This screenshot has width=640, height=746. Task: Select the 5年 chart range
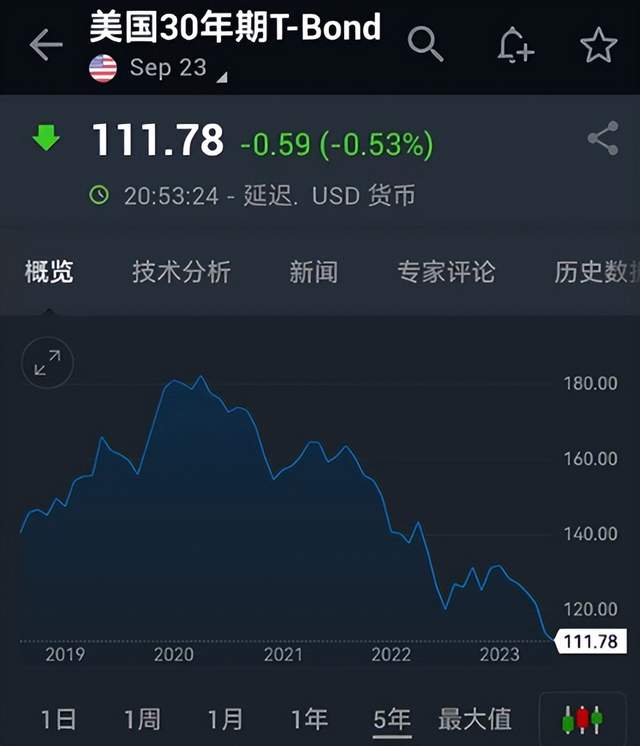tap(392, 718)
